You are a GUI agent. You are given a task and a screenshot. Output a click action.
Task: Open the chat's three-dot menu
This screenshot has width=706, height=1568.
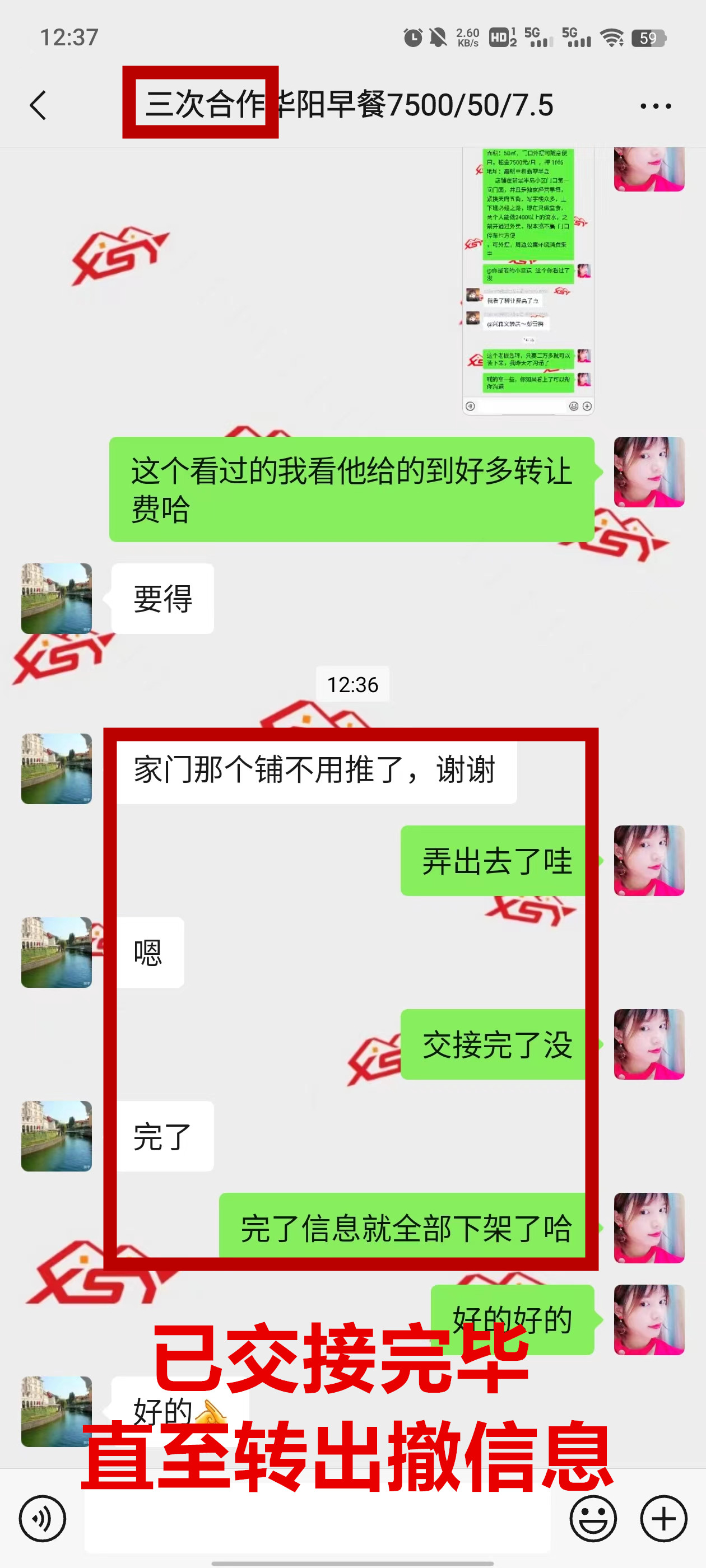tap(656, 106)
